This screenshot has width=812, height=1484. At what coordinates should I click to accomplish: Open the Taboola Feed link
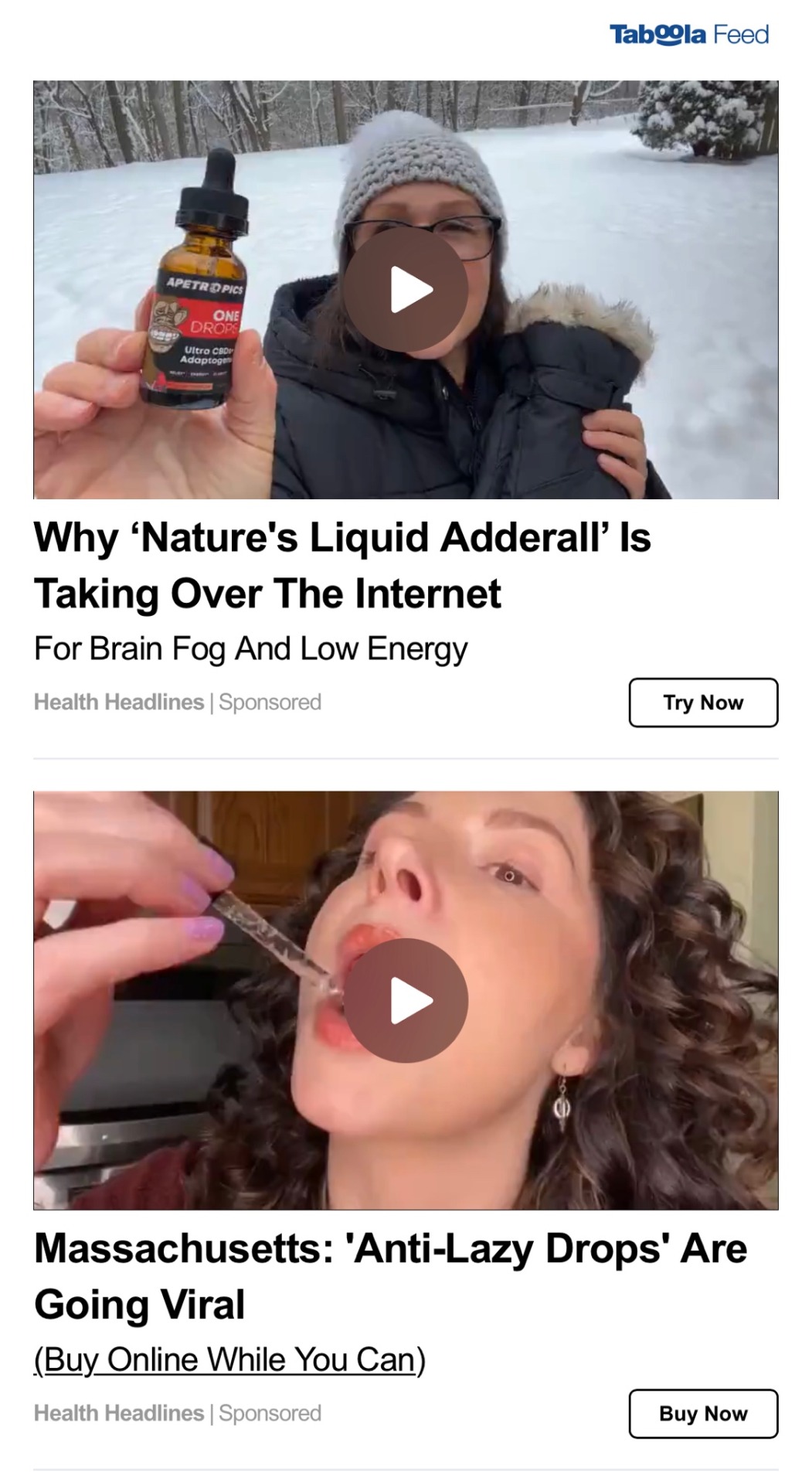coord(688,35)
